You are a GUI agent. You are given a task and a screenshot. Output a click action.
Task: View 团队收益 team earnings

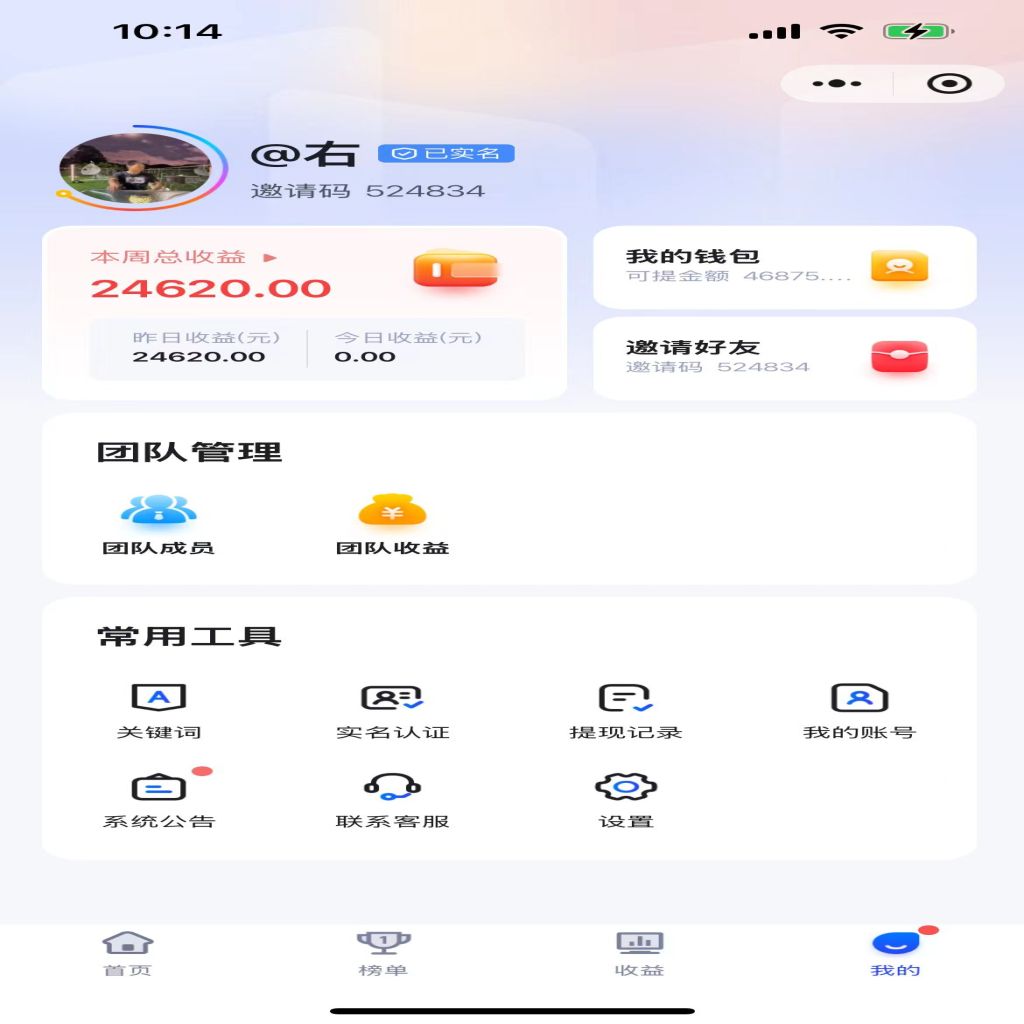tap(392, 524)
